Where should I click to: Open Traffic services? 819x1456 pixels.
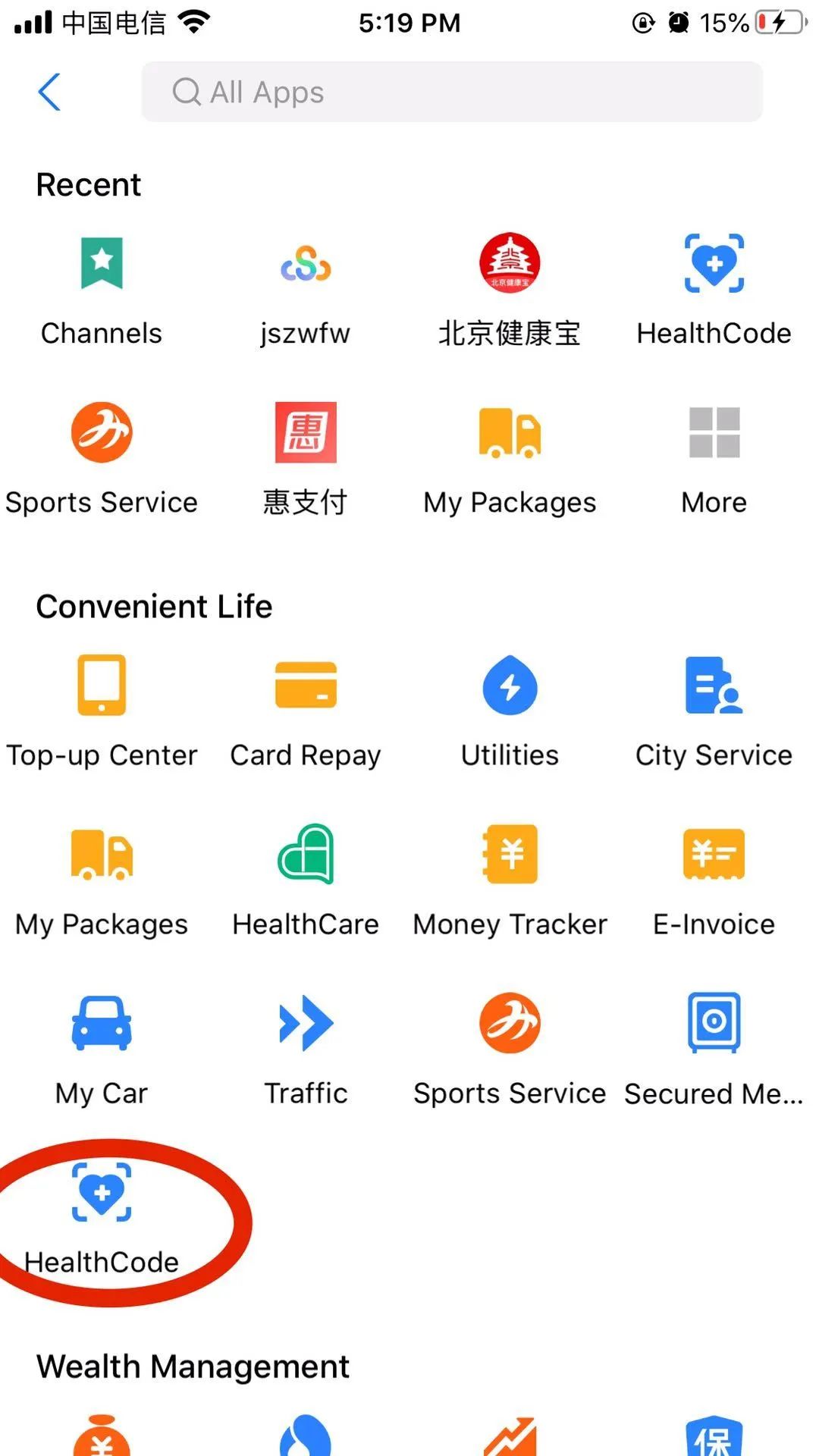pos(306,1051)
